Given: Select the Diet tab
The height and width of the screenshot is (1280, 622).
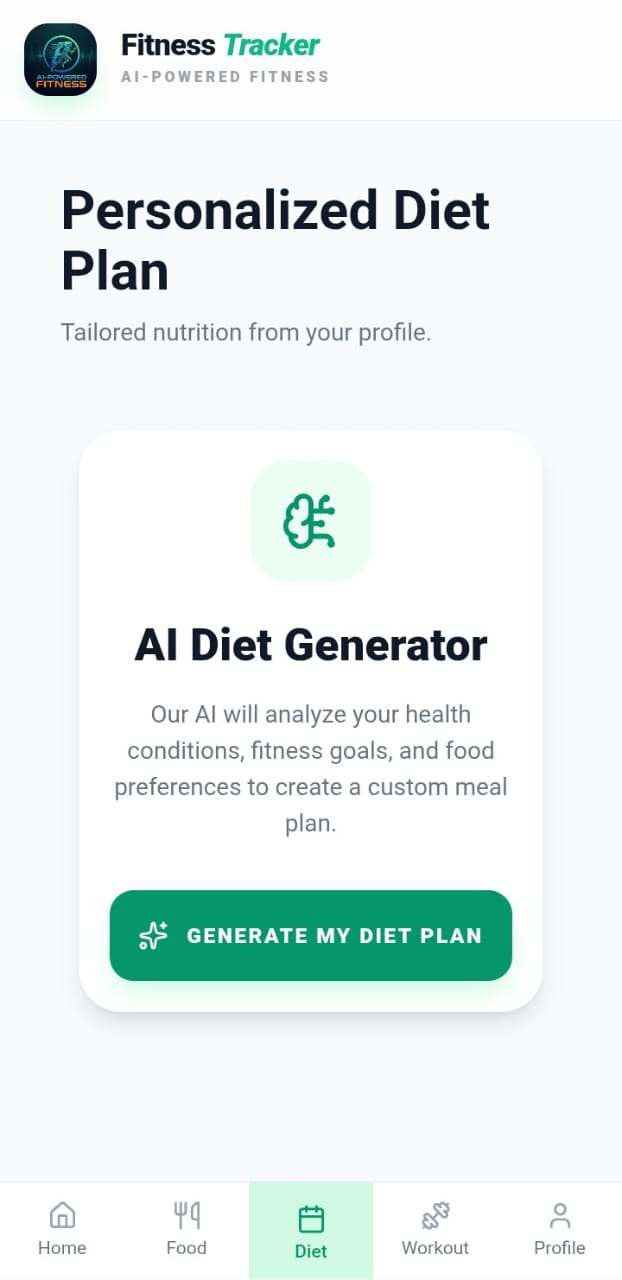Looking at the screenshot, I should click(311, 1231).
